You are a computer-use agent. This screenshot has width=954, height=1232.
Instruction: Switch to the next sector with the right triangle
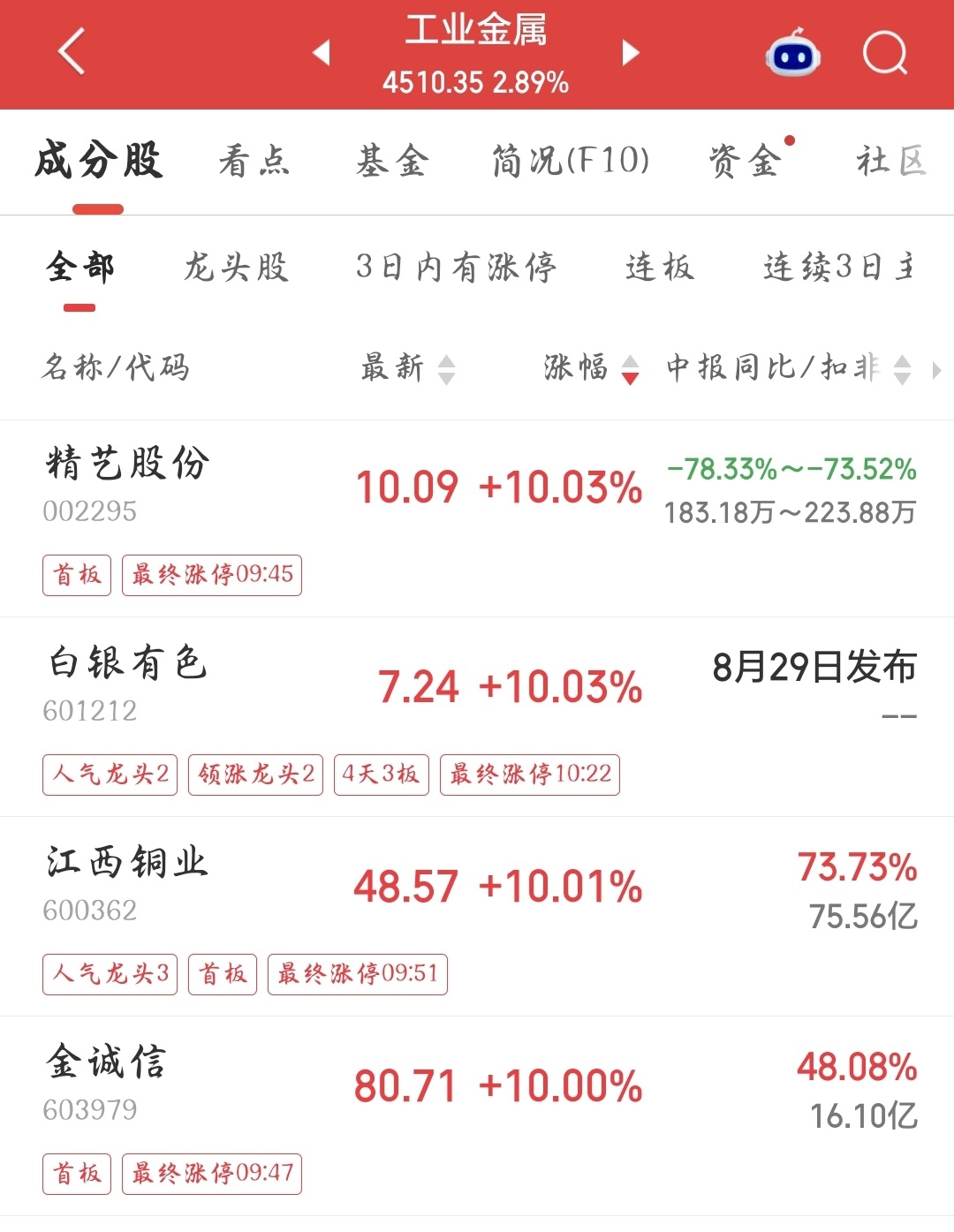(x=630, y=52)
